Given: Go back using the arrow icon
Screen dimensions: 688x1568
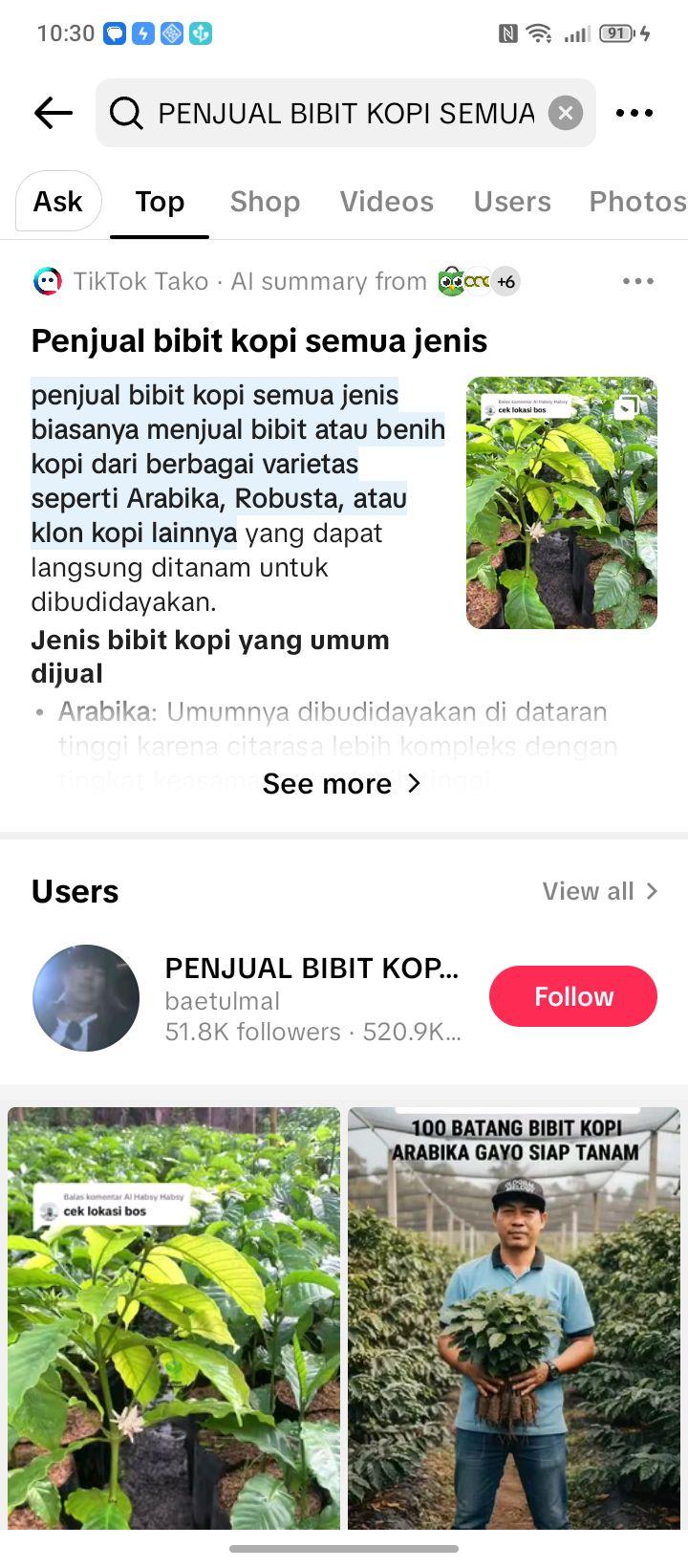Looking at the screenshot, I should coord(54,113).
